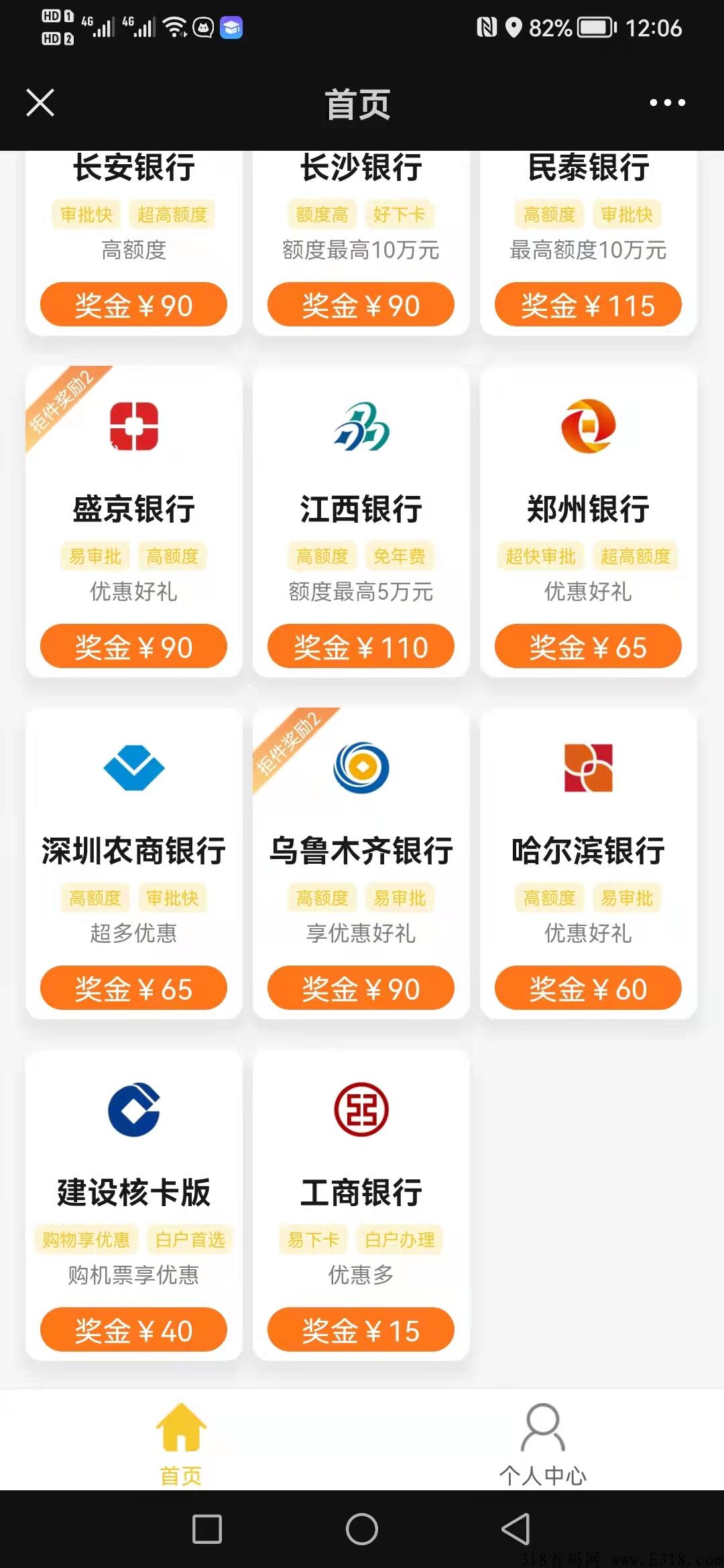The width and height of the screenshot is (724, 1568).
Task: Open the 盛京银行 card
Action: coord(133,521)
